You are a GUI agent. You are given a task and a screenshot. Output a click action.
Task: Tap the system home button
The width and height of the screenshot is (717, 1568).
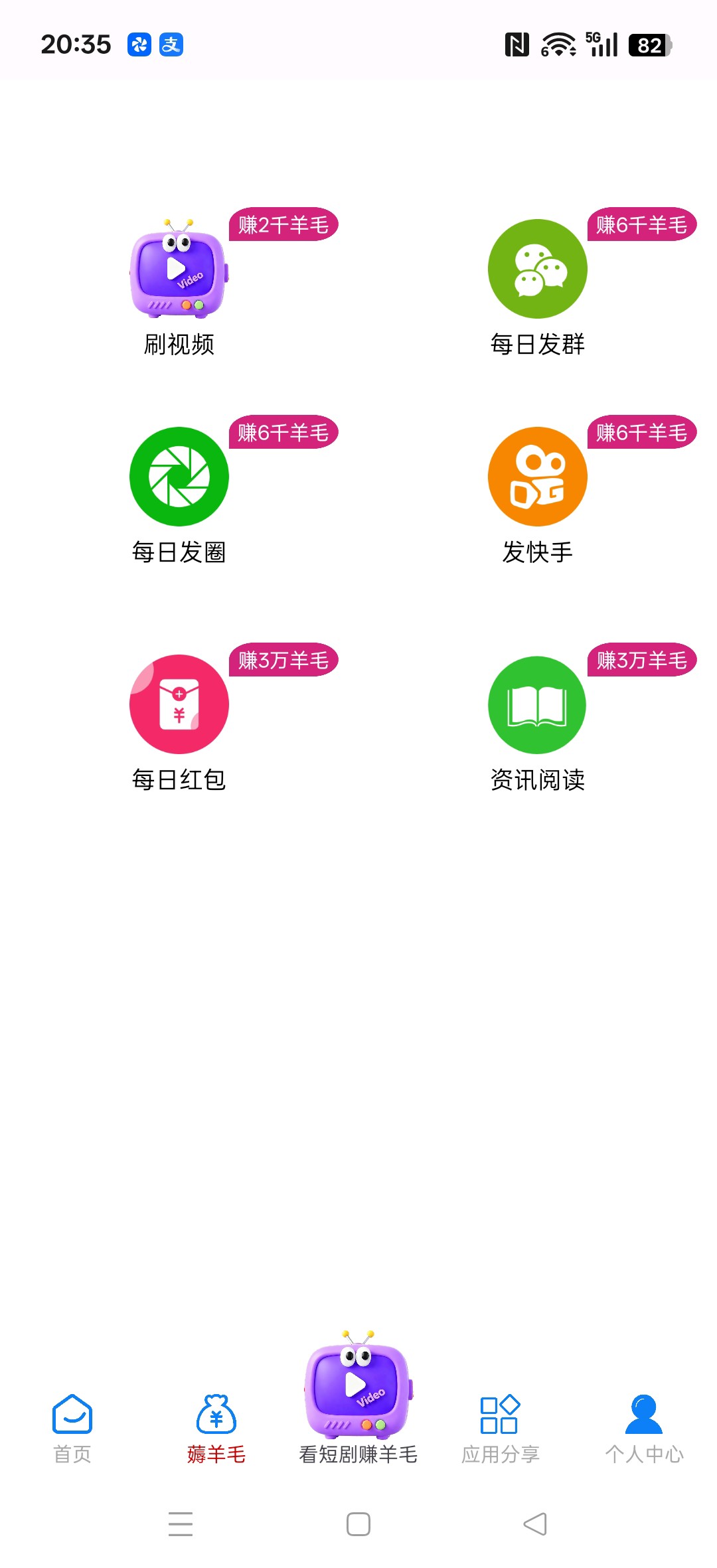click(358, 1524)
